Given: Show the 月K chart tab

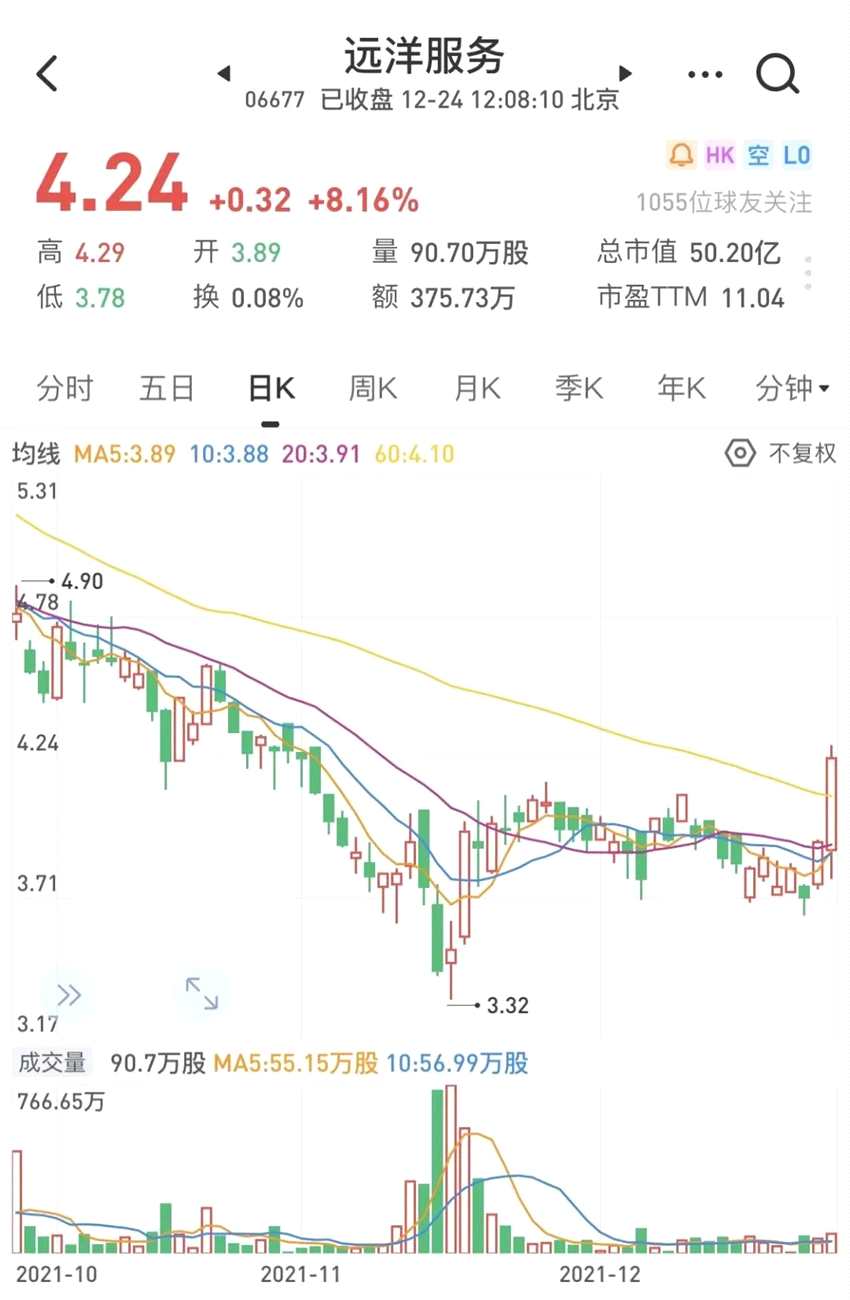Looking at the screenshot, I should [477, 388].
